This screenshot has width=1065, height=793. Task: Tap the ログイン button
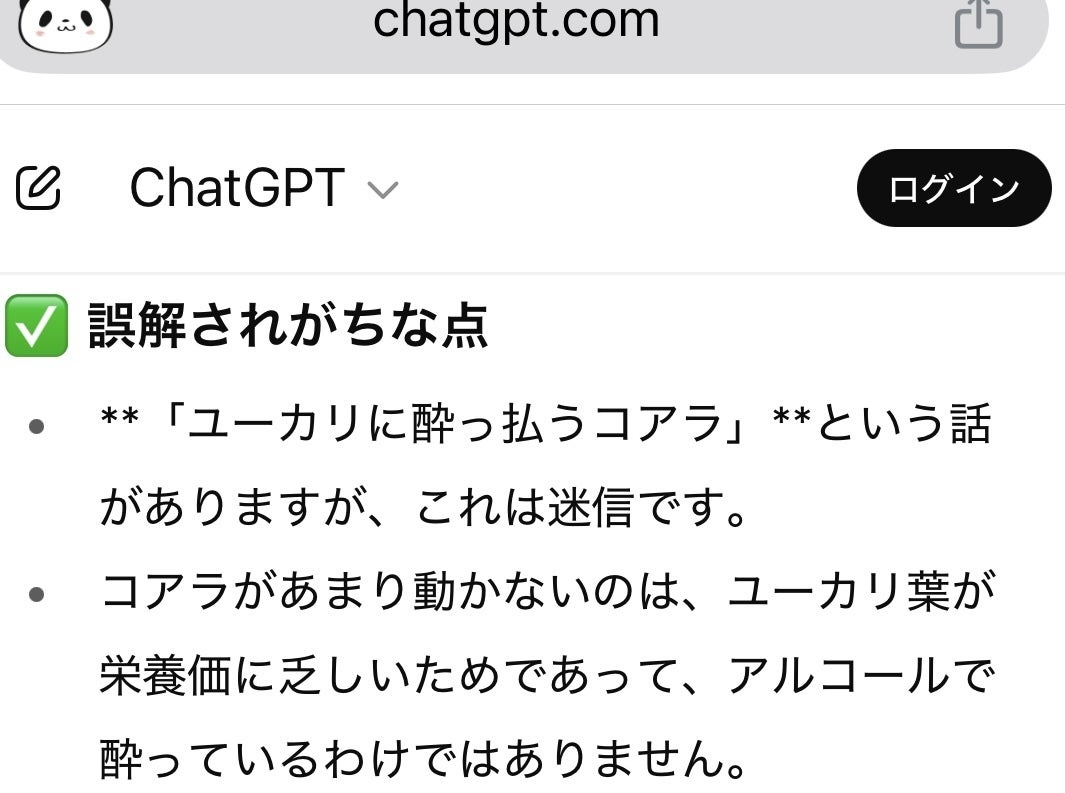(x=953, y=188)
